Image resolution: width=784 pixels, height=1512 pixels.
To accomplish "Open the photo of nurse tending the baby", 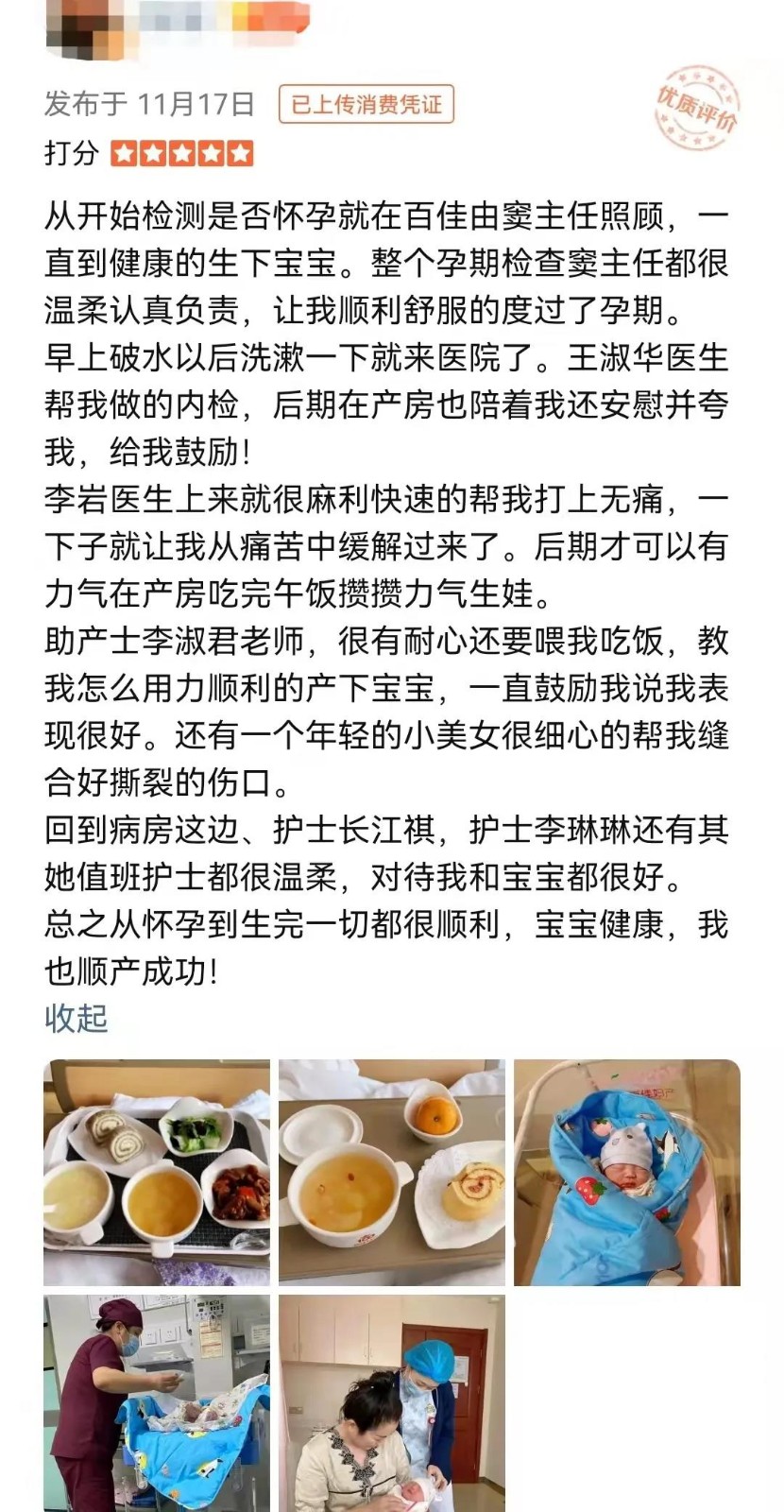I will 157,1403.
